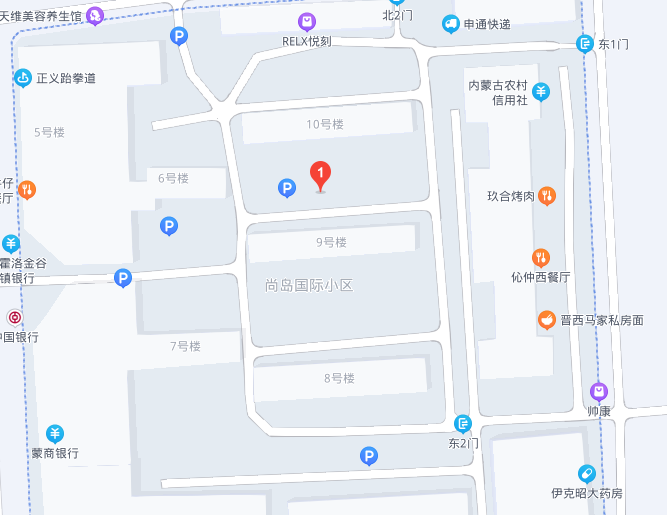Select the 玖合烤肉 restaurant marker

click(546, 196)
